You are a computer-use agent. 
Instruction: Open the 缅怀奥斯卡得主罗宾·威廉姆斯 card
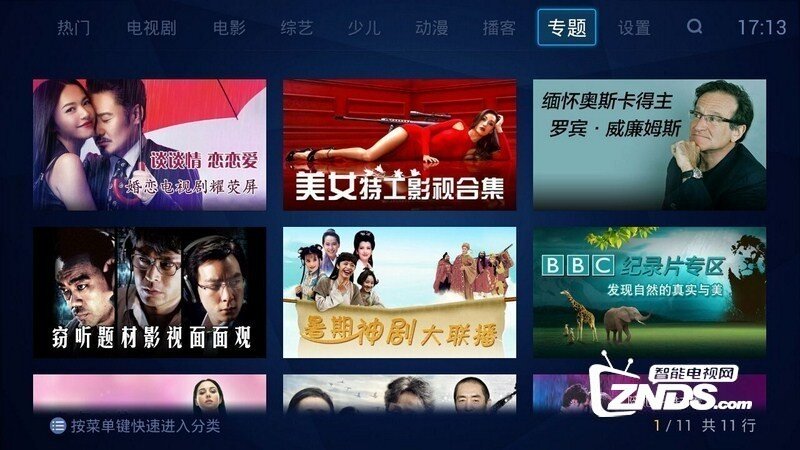click(649, 145)
